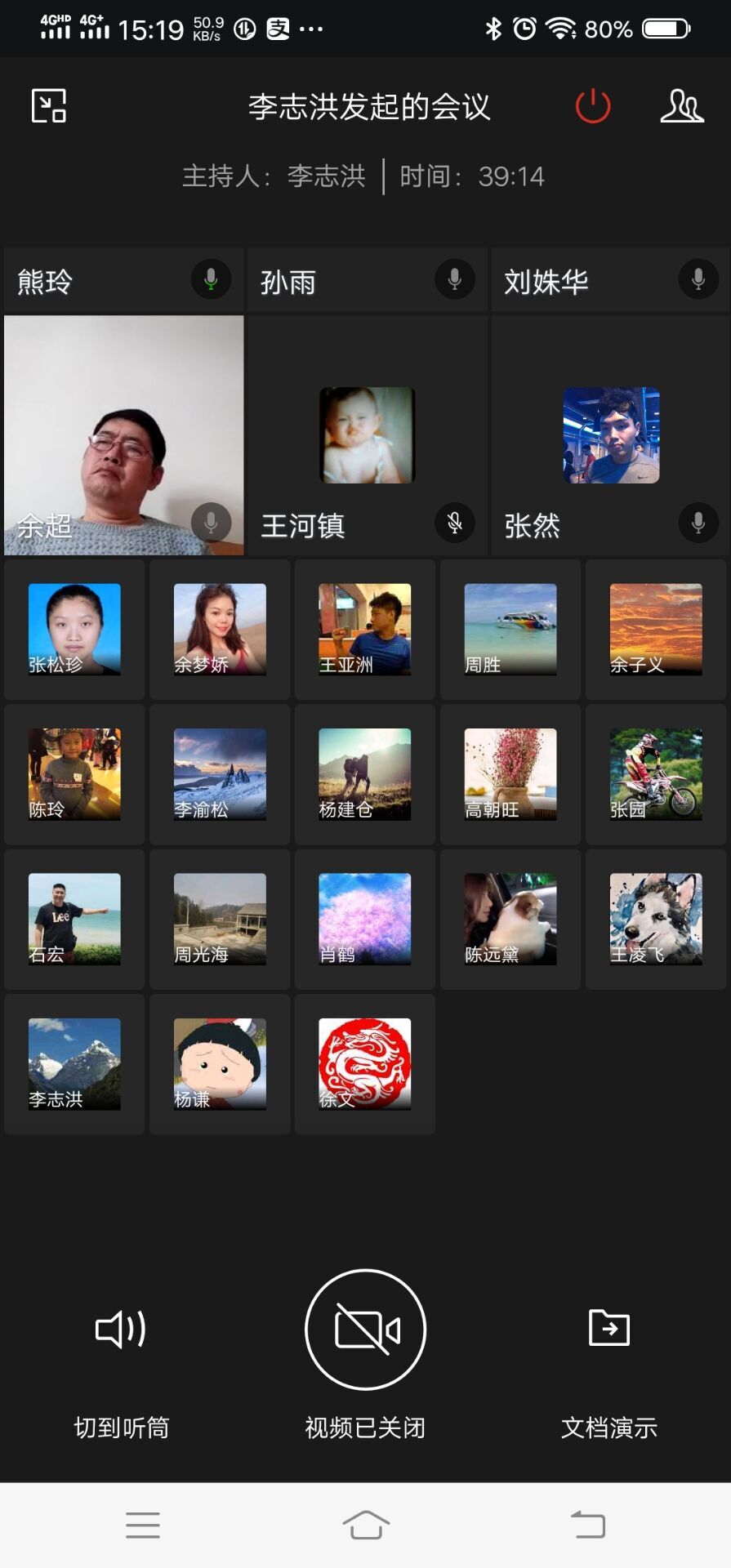Select participant 李志洪
731x1568 pixels.
click(74, 1063)
